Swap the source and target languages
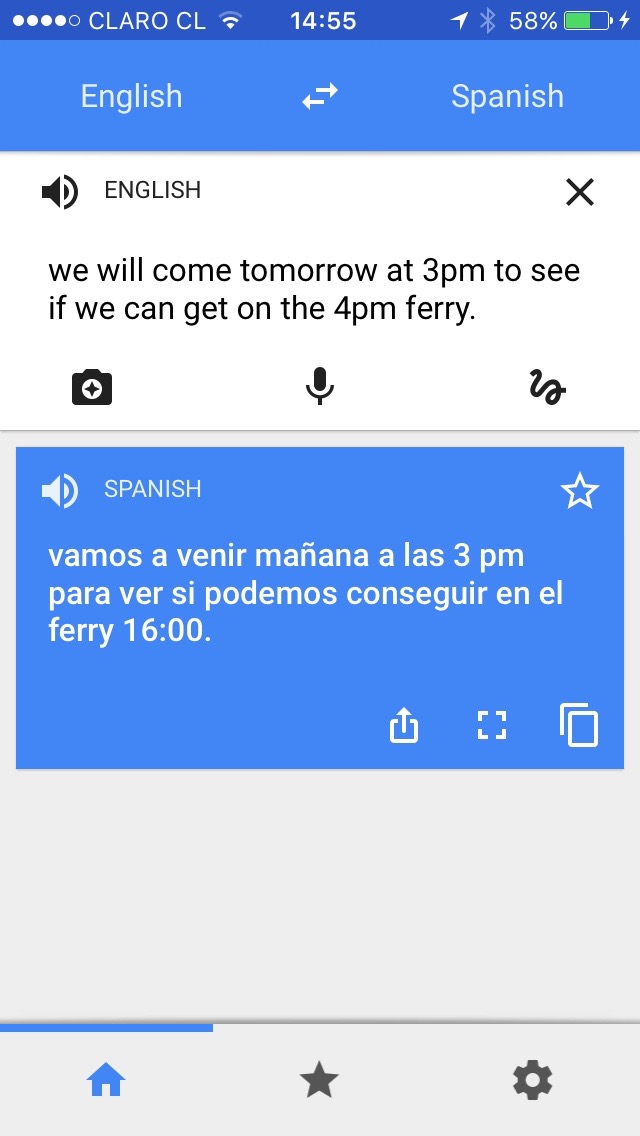Viewport: 640px width, 1136px height. coord(320,97)
